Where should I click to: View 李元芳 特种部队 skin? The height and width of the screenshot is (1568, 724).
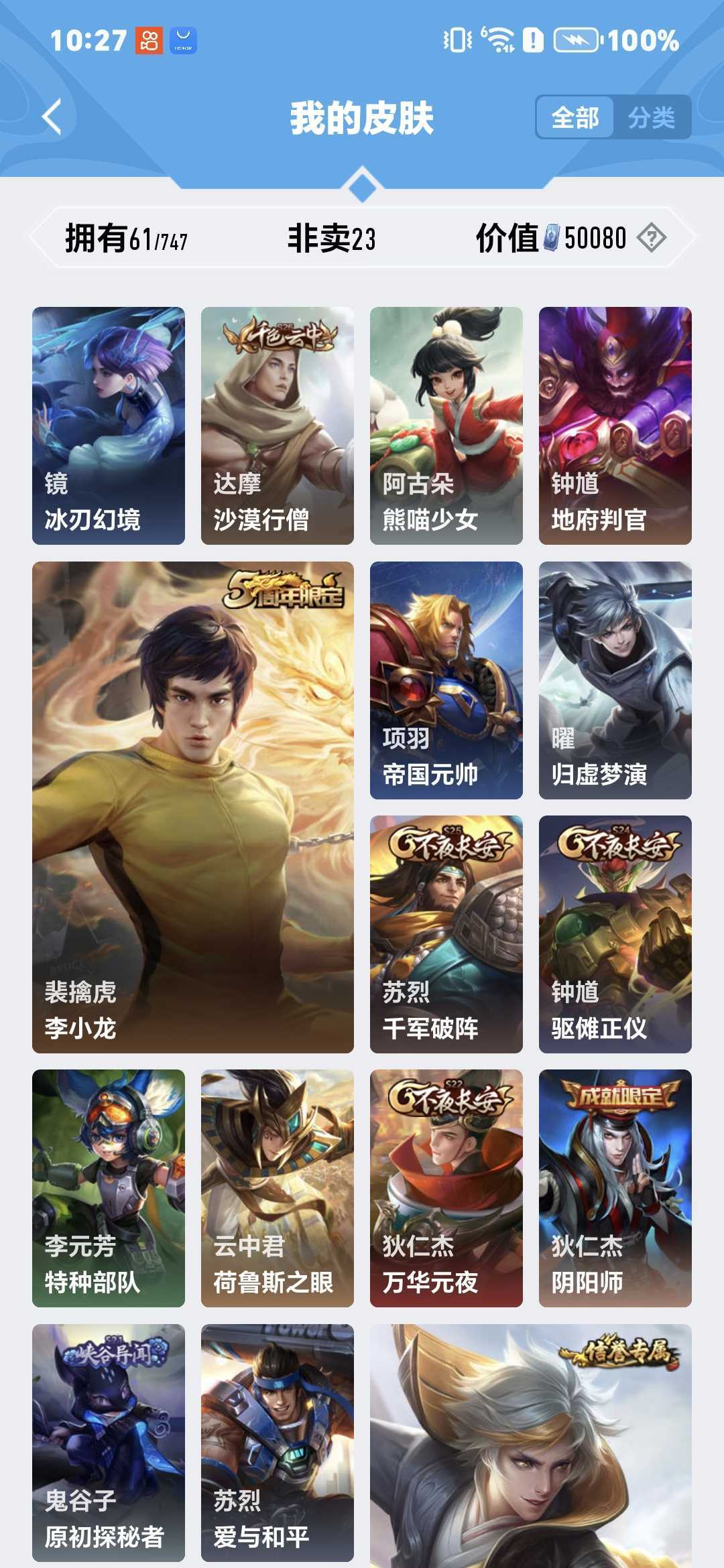click(x=109, y=1188)
